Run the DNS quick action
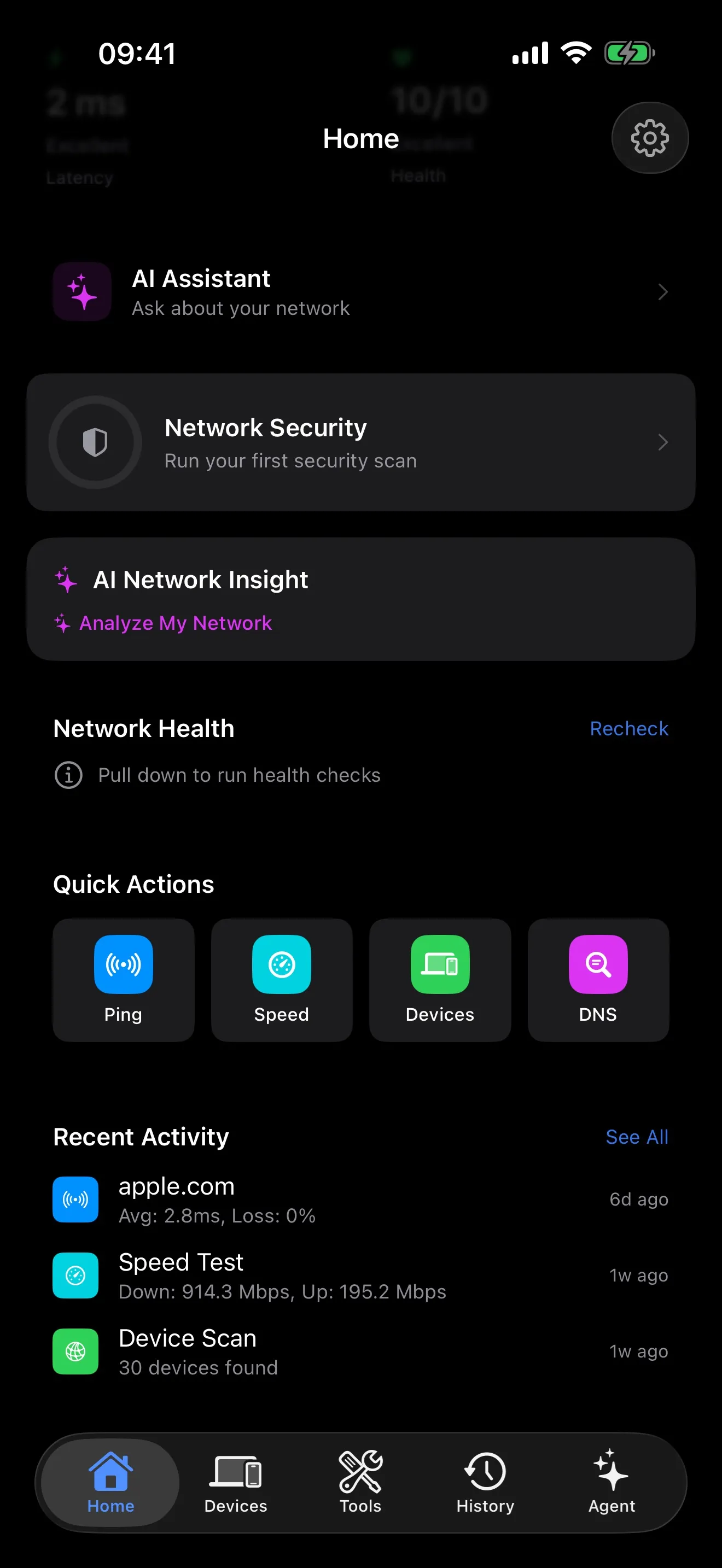This screenshot has width=722, height=1568. pyautogui.click(x=598, y=979)
